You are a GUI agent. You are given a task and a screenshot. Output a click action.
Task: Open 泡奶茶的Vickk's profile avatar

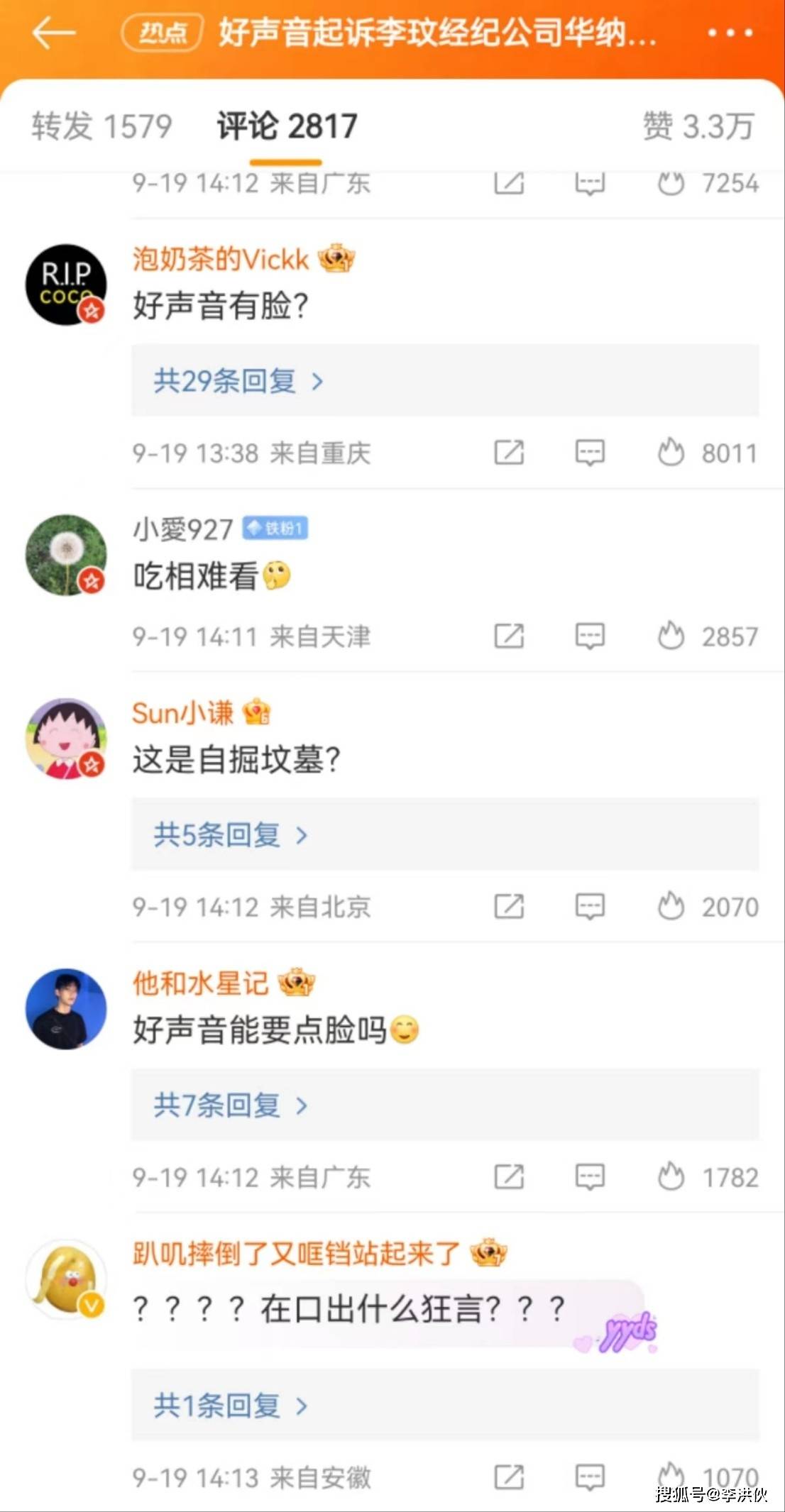66,285
